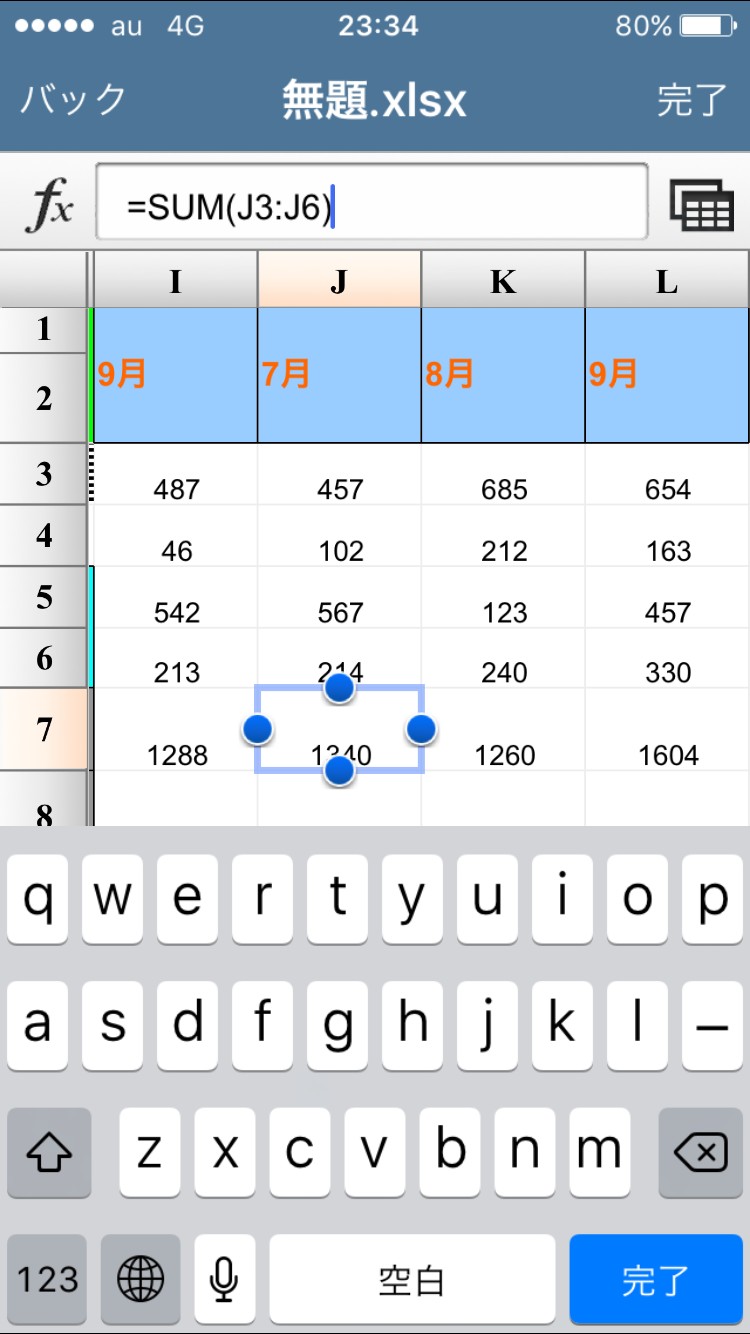Viewport: 750px width, 1334px height.
Task: Open the fx function picker
Action: [x=49, y=205]
